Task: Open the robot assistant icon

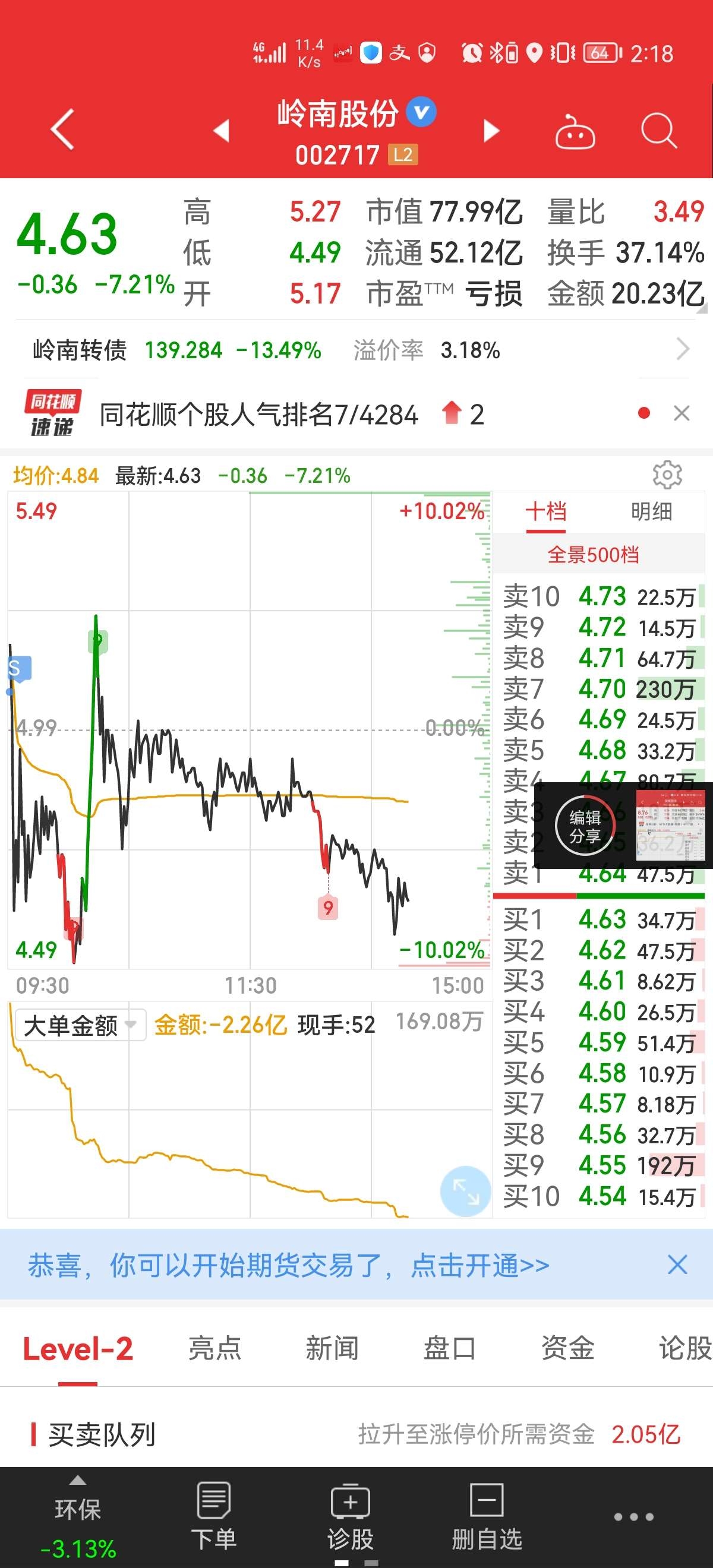Action: tap(575, 131)
